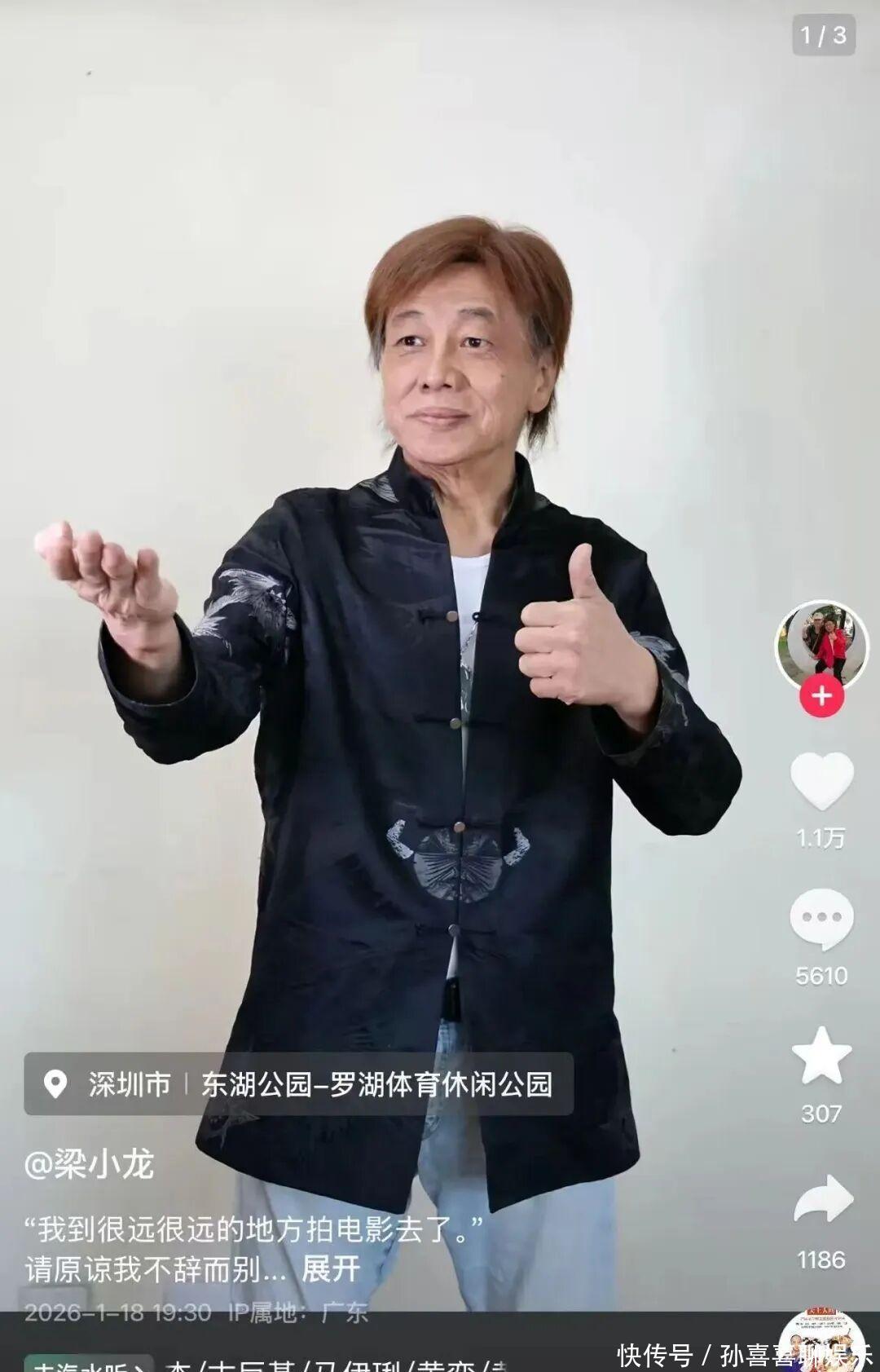
Task: Open the comments with 5610 replies
Action: tap(821, 919)
